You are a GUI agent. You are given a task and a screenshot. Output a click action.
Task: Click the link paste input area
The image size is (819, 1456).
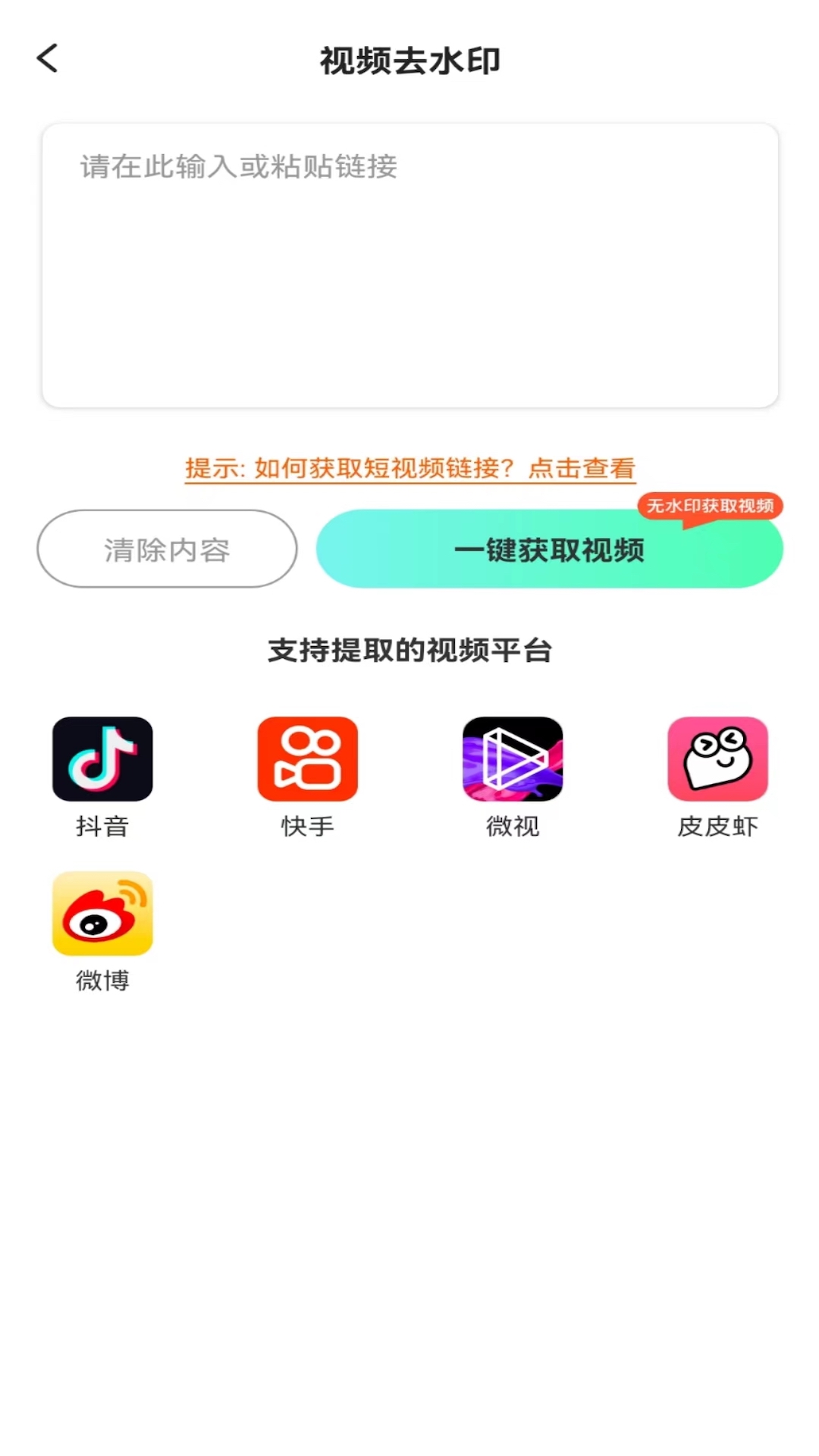click(409, 264)
